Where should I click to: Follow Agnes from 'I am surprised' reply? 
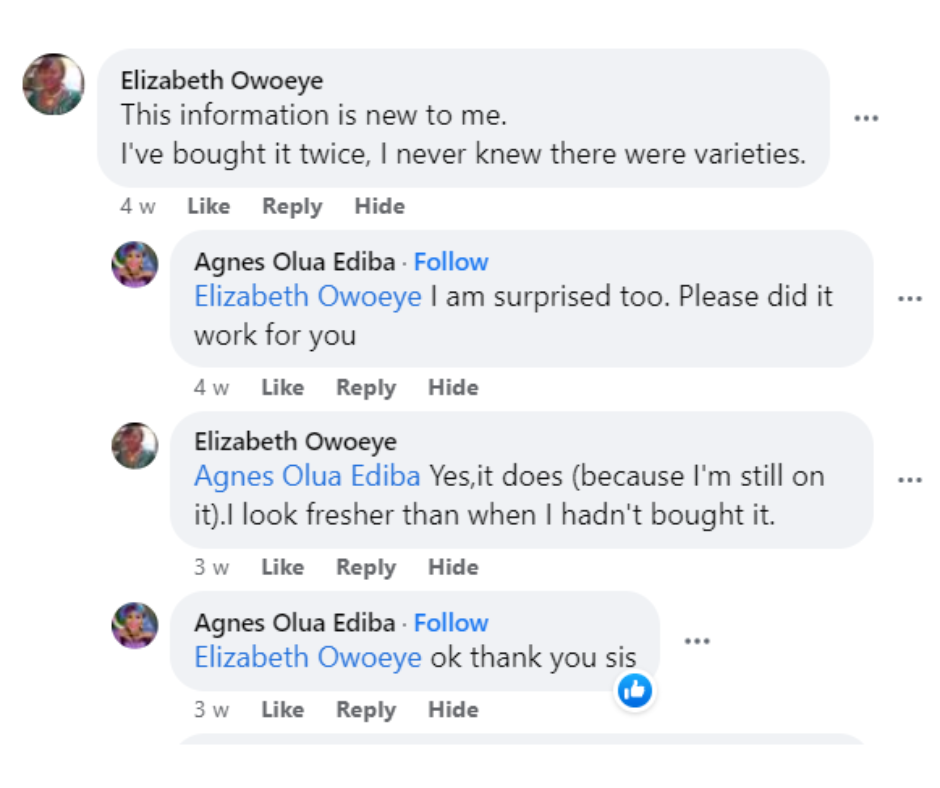(x=451, y=262)
